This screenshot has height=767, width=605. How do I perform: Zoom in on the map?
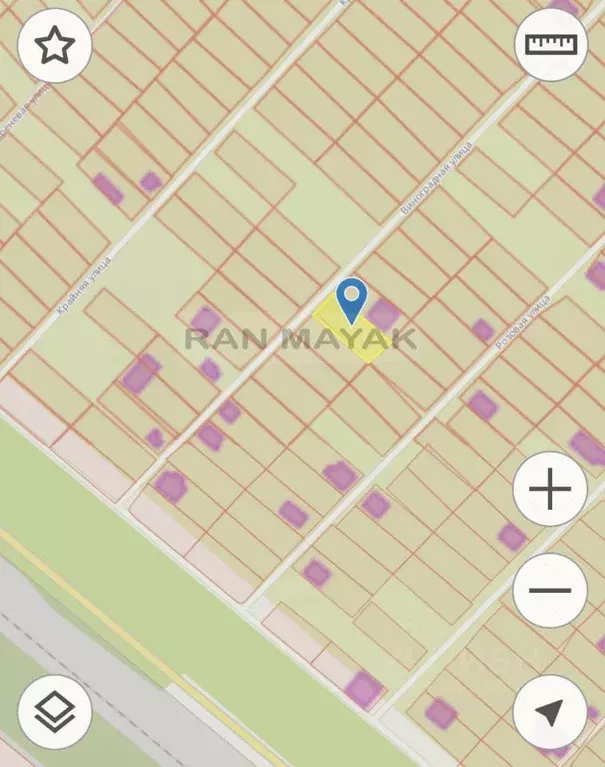pyautogui.click(x=549, y=490)
